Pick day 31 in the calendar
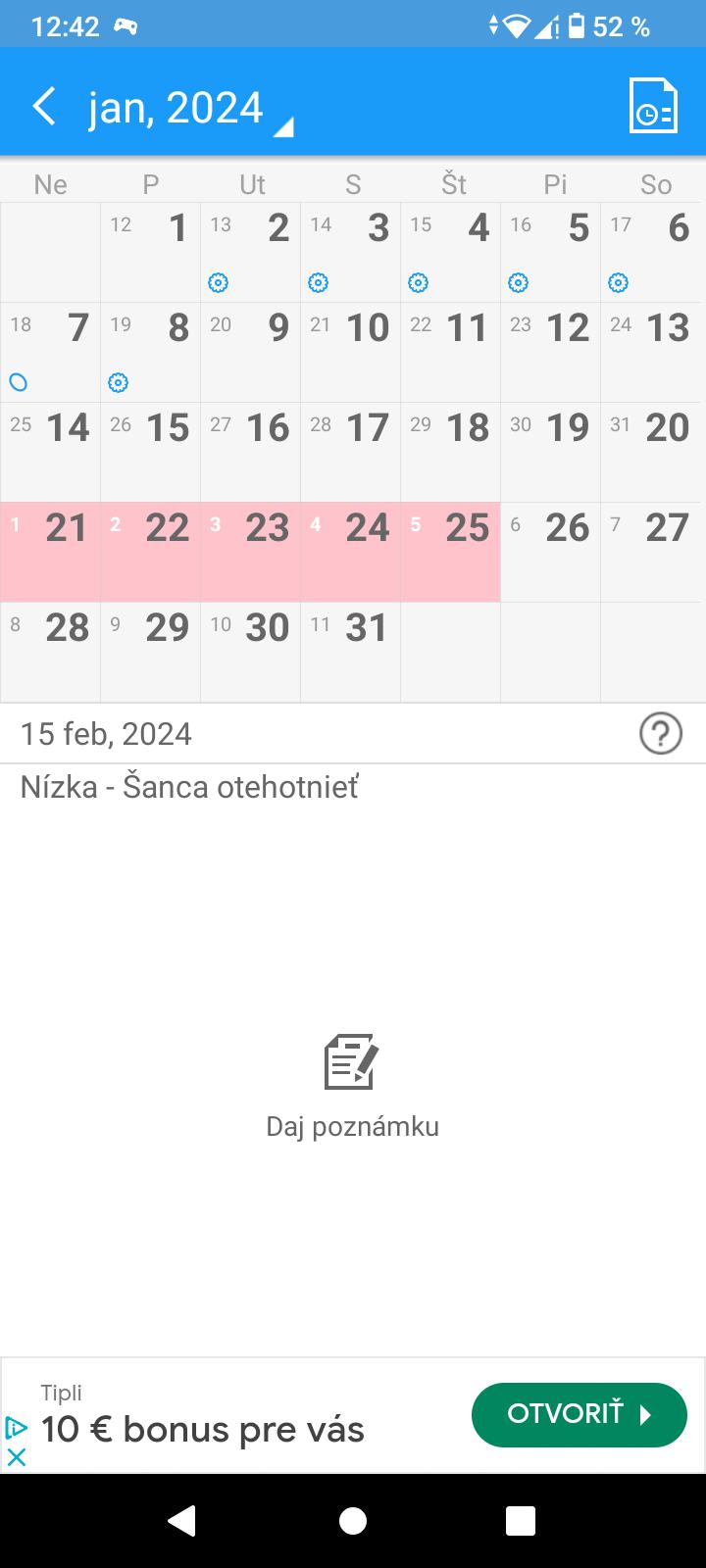The image size is (706, 1568). coord(351,653)
